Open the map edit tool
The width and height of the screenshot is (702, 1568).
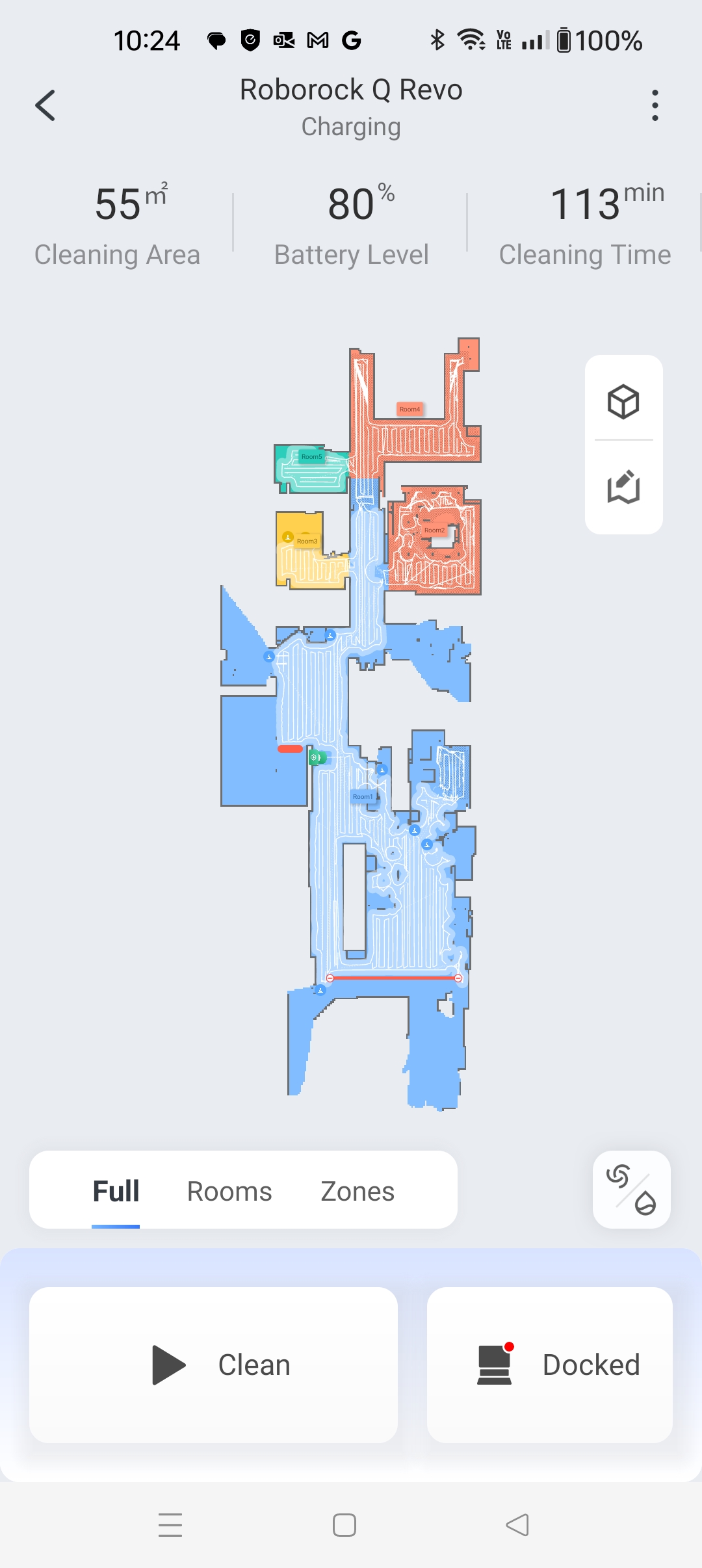623,487
